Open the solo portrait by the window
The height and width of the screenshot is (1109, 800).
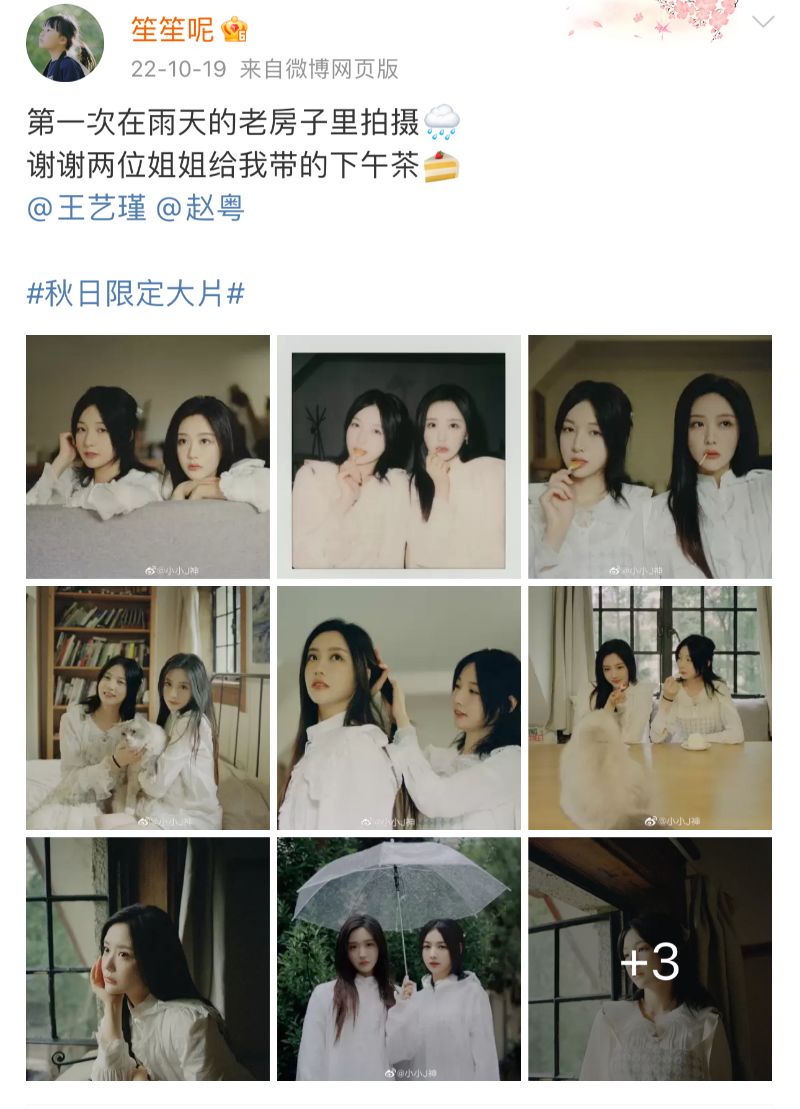pos(148,958)
